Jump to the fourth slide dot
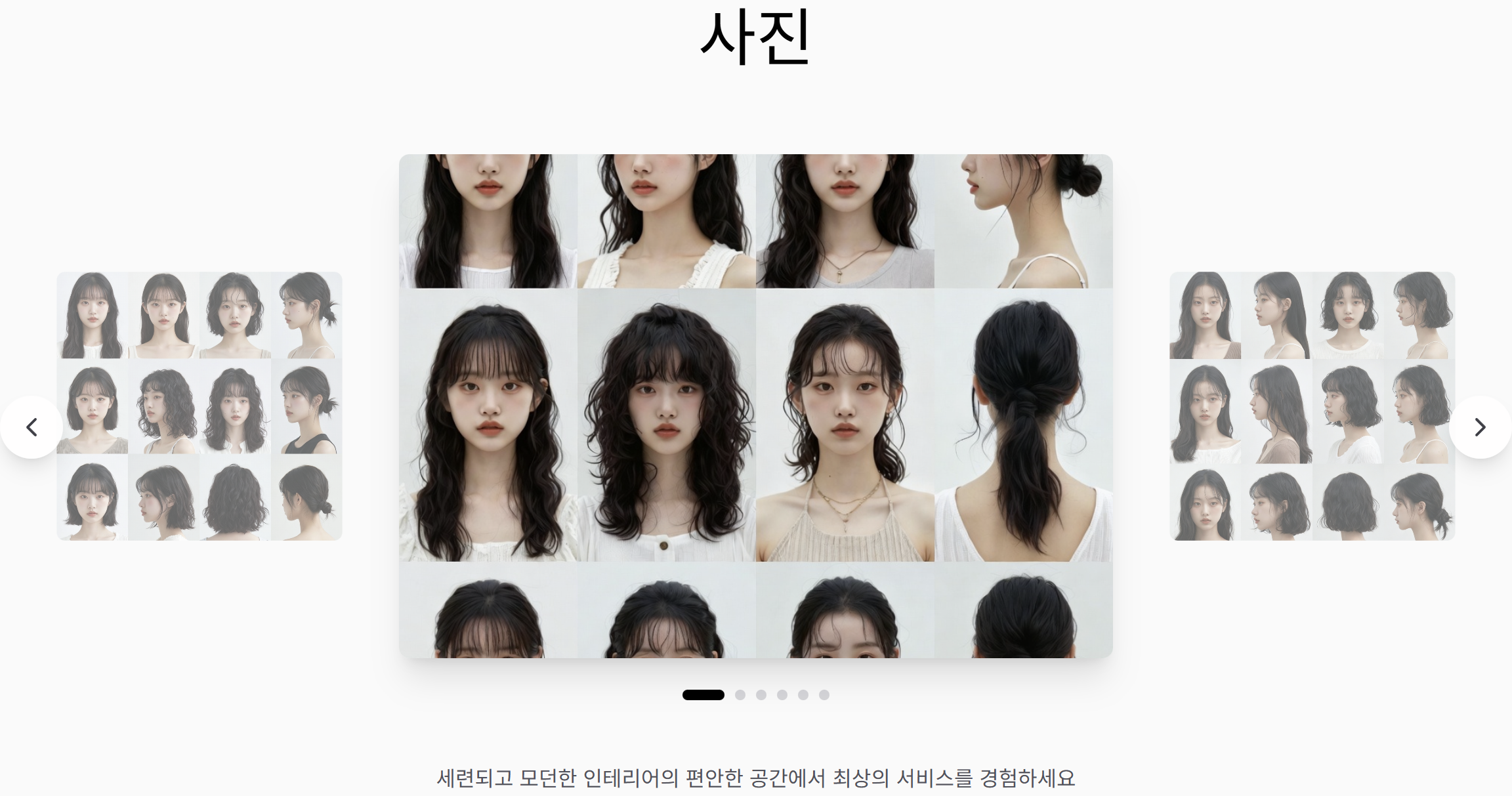This screenshot has width=1512, height=796. point(782,695)
